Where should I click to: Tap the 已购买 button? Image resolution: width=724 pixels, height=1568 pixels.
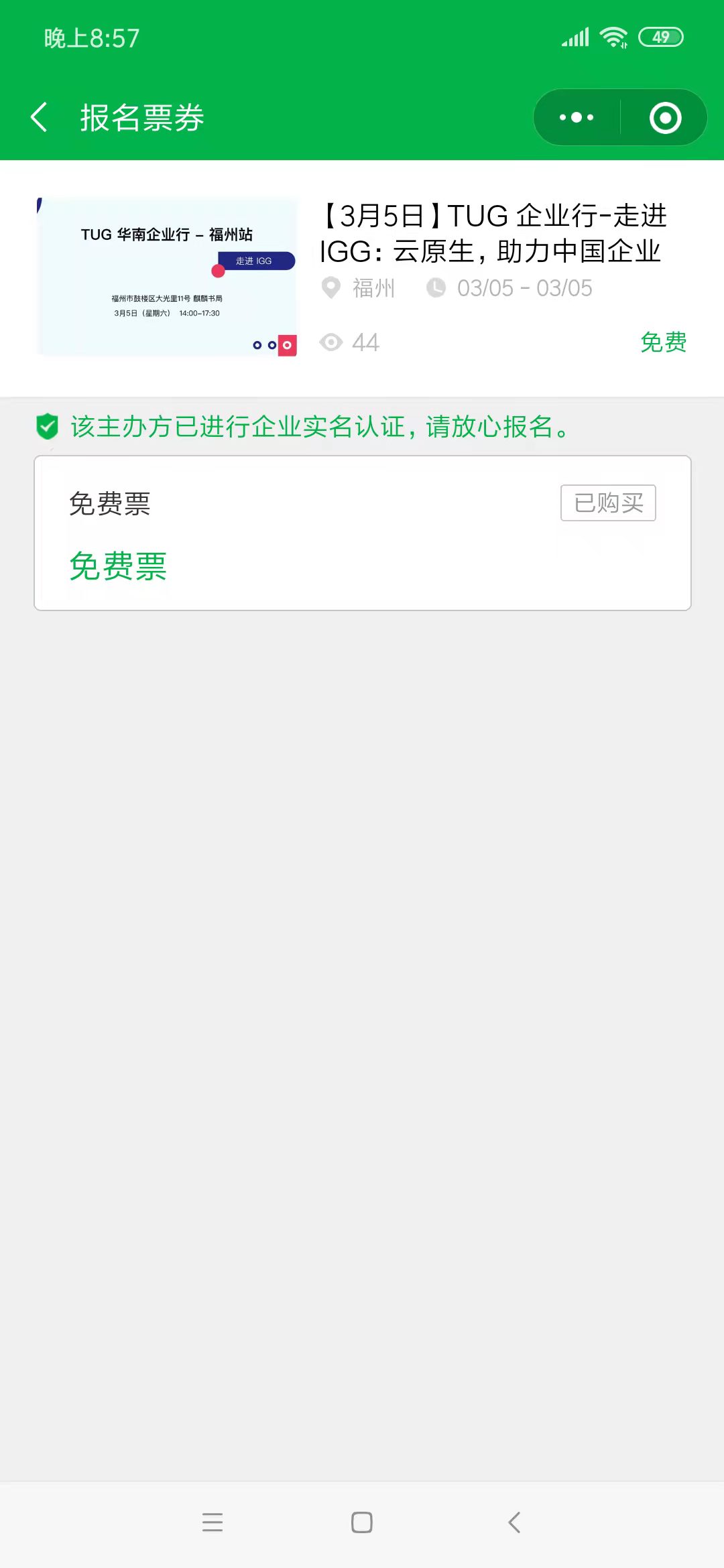(x=608, y=503)
